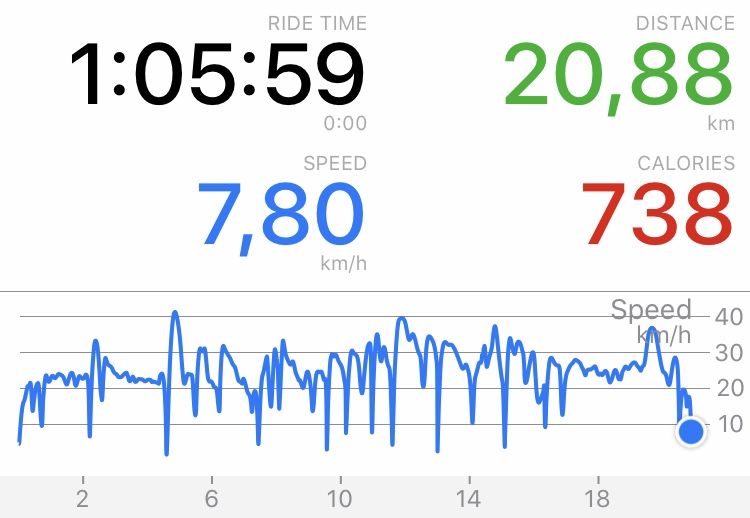Screen dimensions: 750x518
Task: Select the blue marker on the speed graph
Action: point(691,432)
